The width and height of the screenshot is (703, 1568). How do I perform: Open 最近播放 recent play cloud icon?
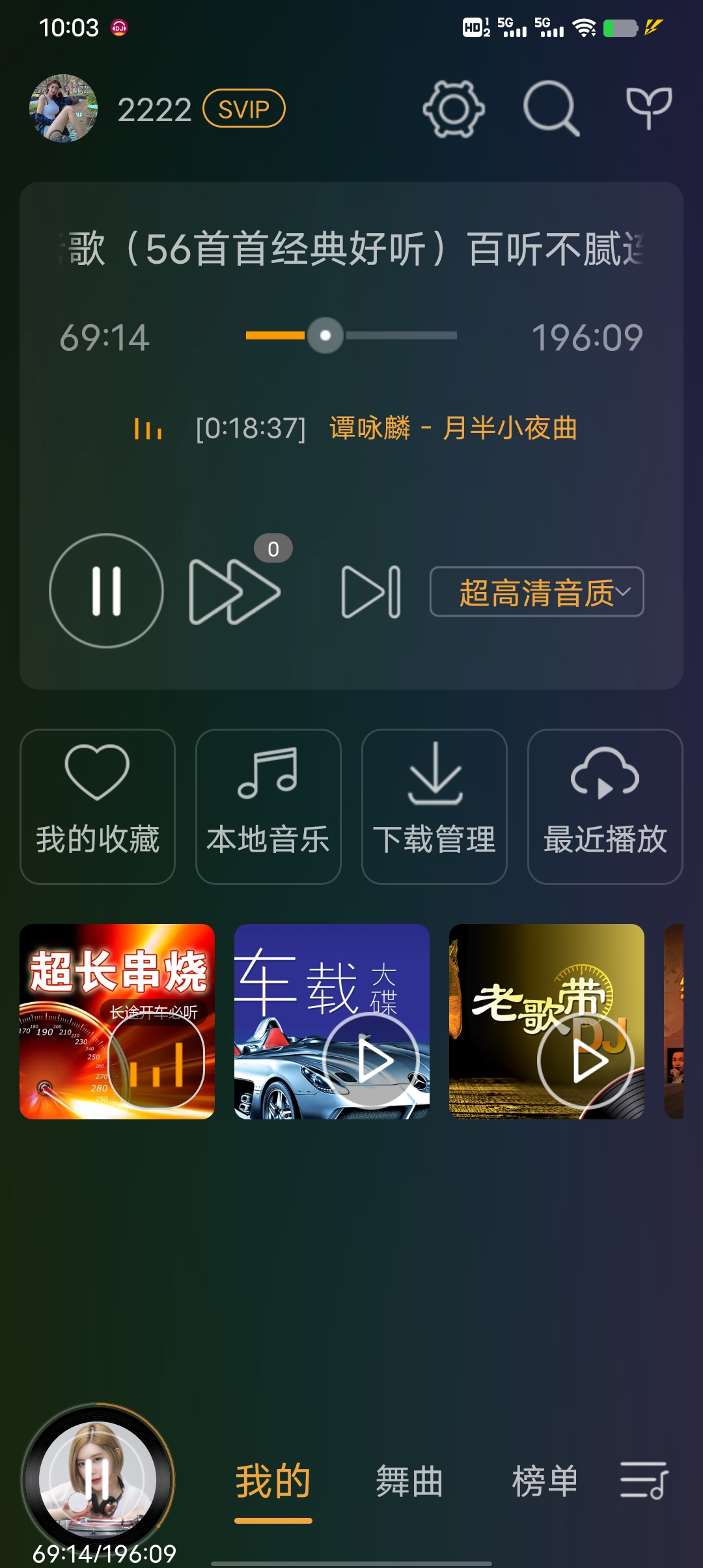[604, 805]
